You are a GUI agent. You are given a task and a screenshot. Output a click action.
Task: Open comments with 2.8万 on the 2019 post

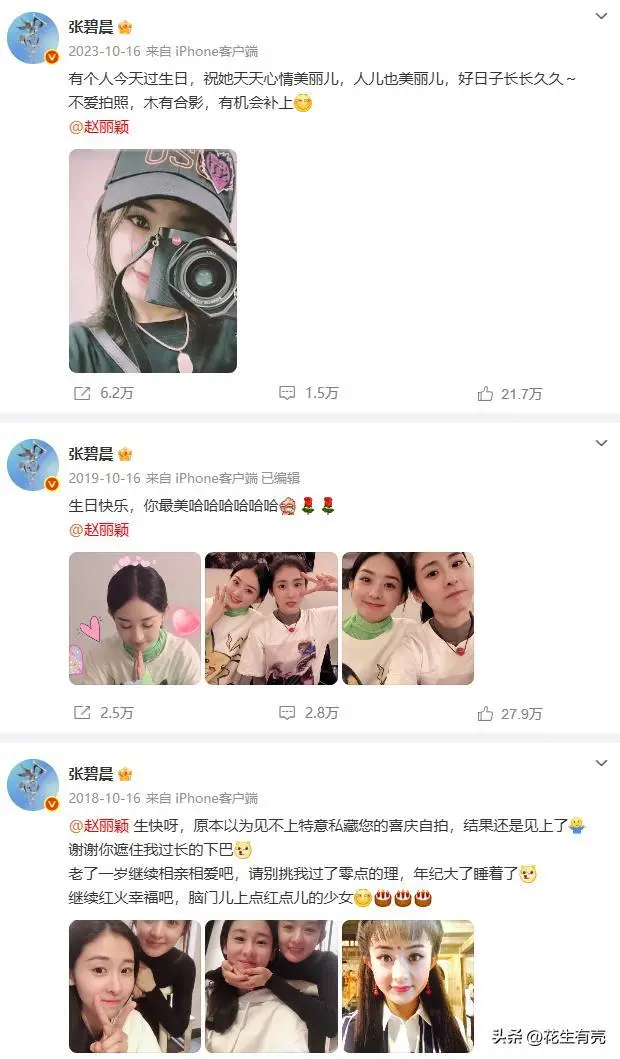(309, 714)
